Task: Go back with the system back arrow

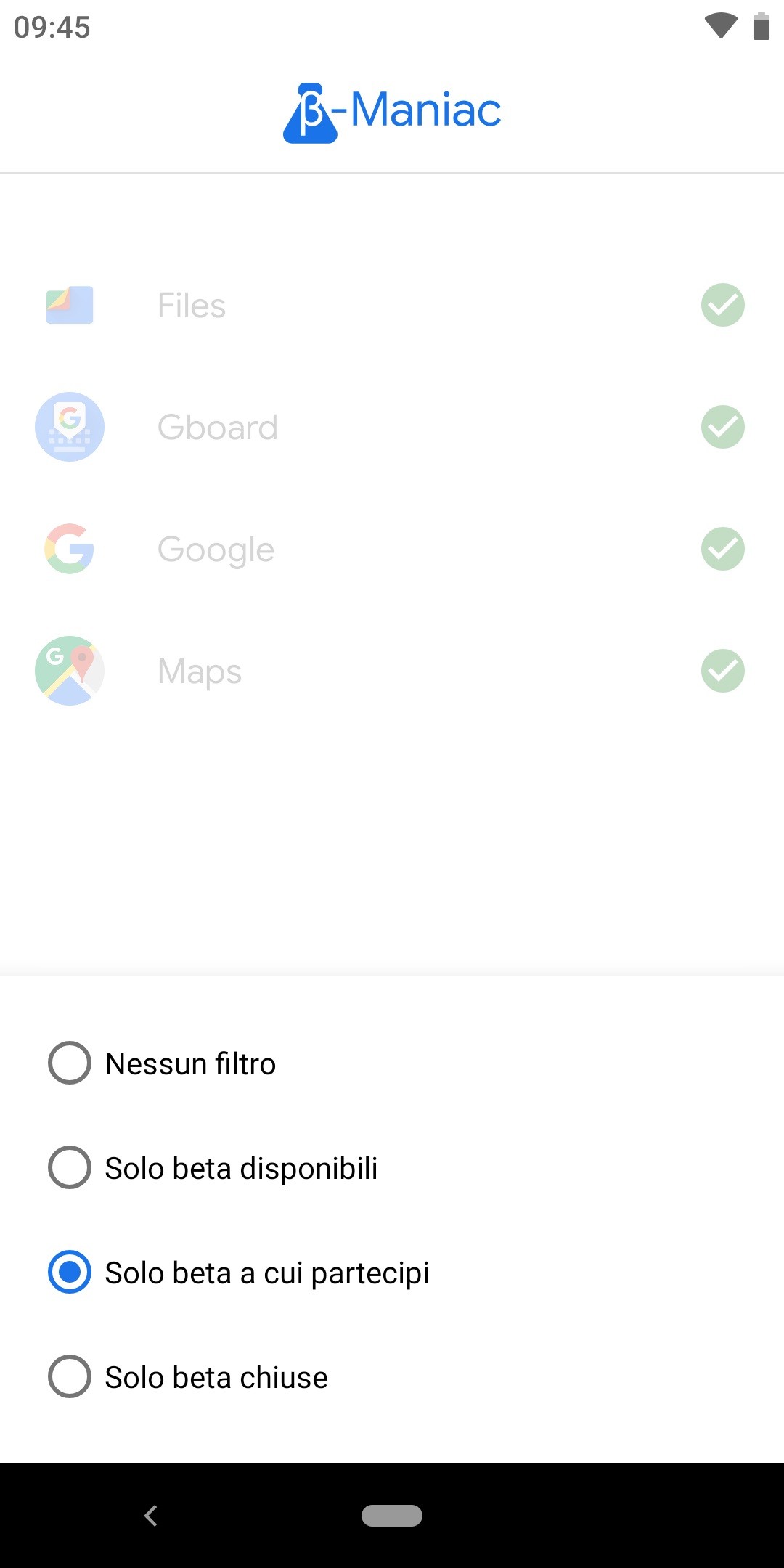Action: click(151, 1516)
